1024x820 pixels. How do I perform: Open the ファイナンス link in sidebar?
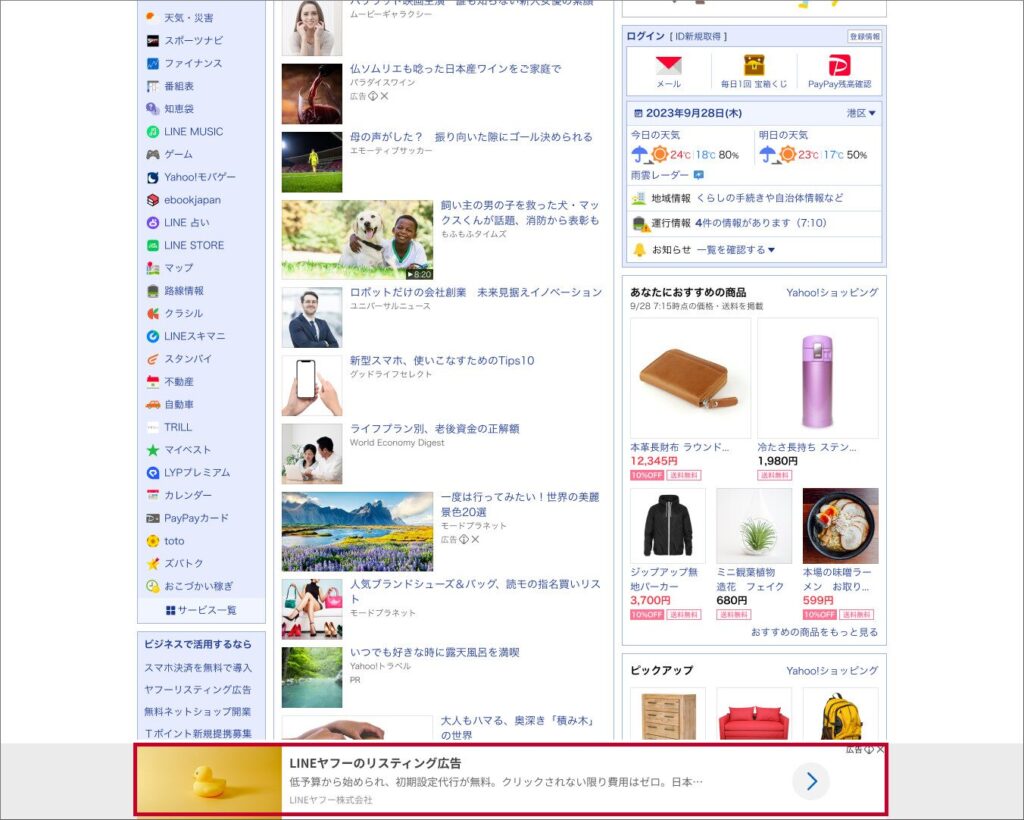tap(192, 63)
